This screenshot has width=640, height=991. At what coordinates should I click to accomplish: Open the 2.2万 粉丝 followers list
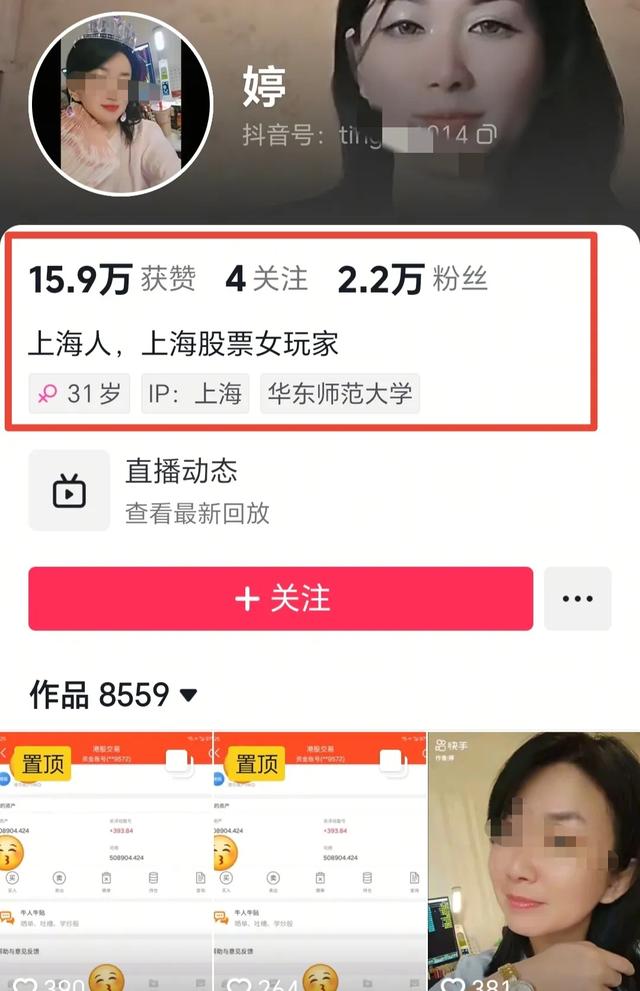pyautogui.click(x=412, y=279)
